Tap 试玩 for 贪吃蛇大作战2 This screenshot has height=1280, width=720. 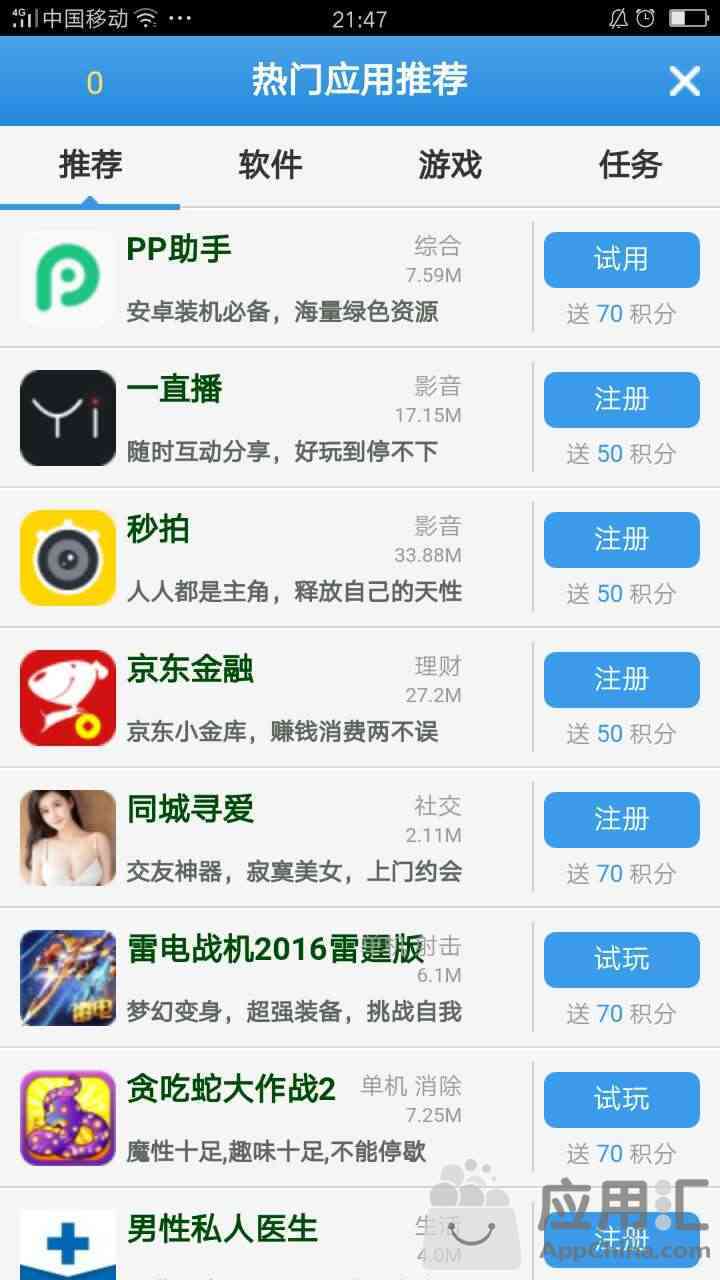click(621, 1100)
